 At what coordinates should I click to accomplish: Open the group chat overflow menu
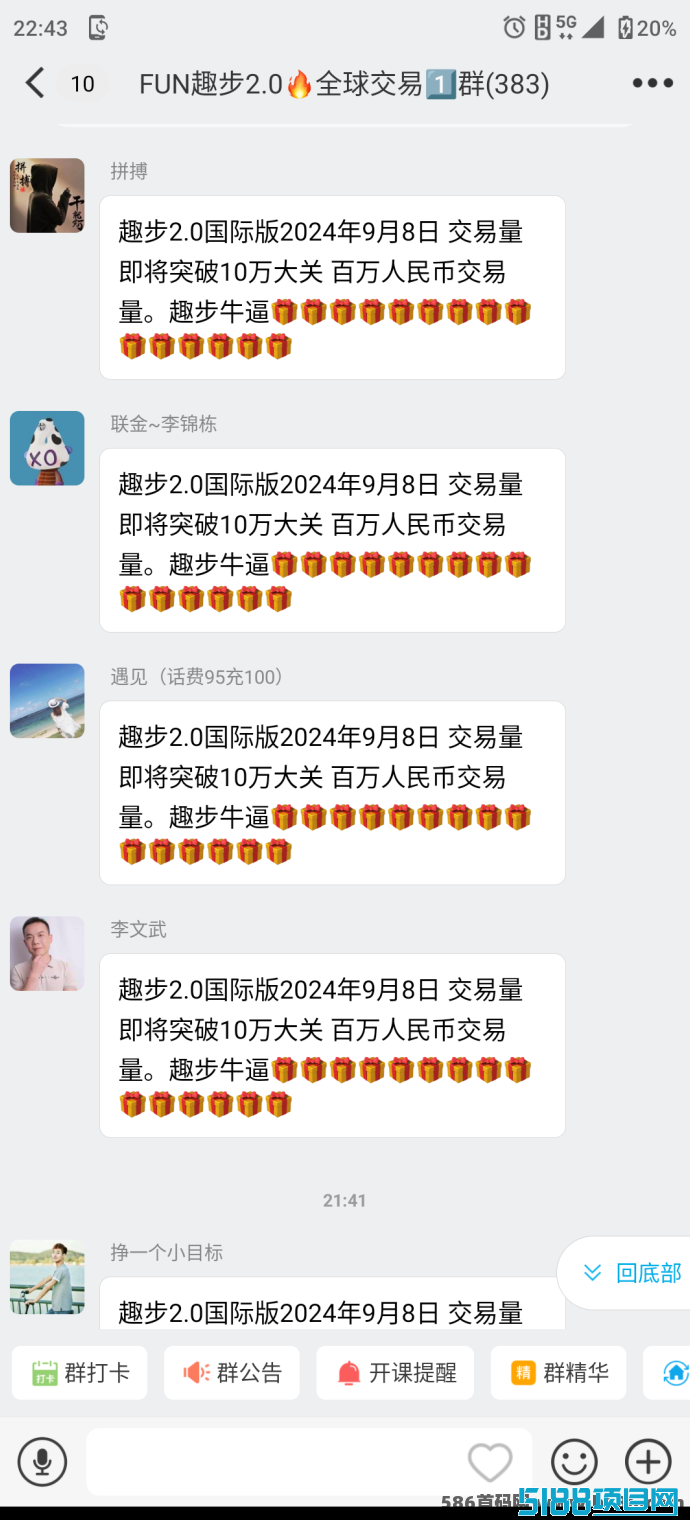point(652,84)
